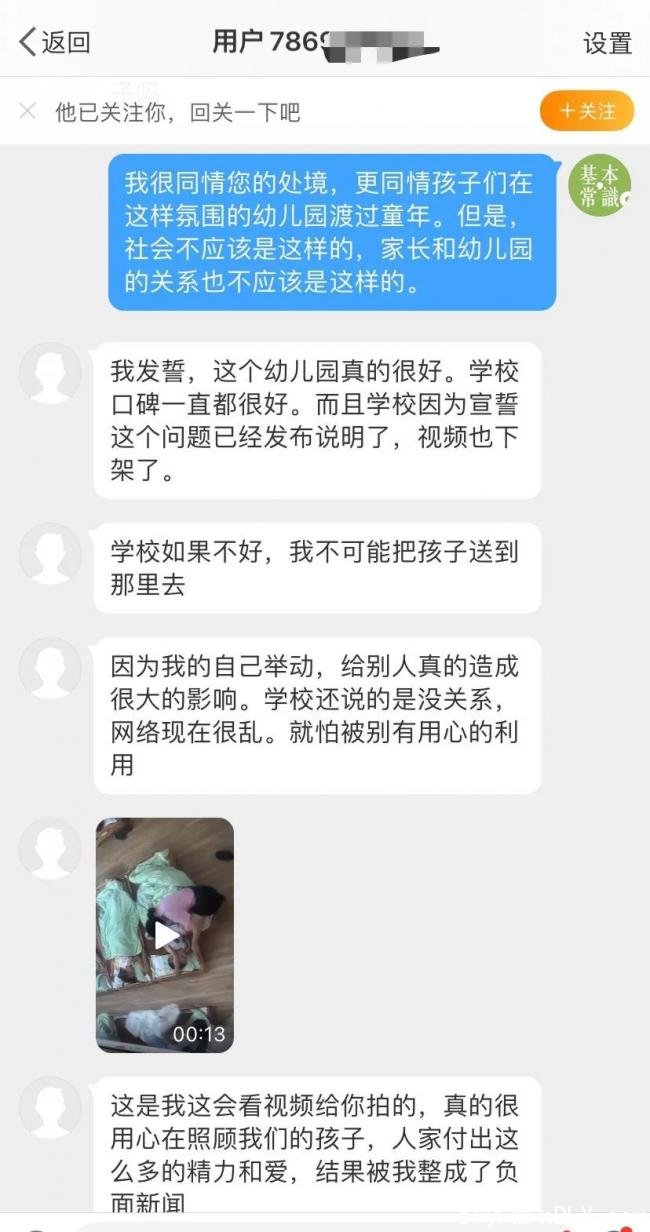Open 设置 chat settings

click(x=607, y=43)
